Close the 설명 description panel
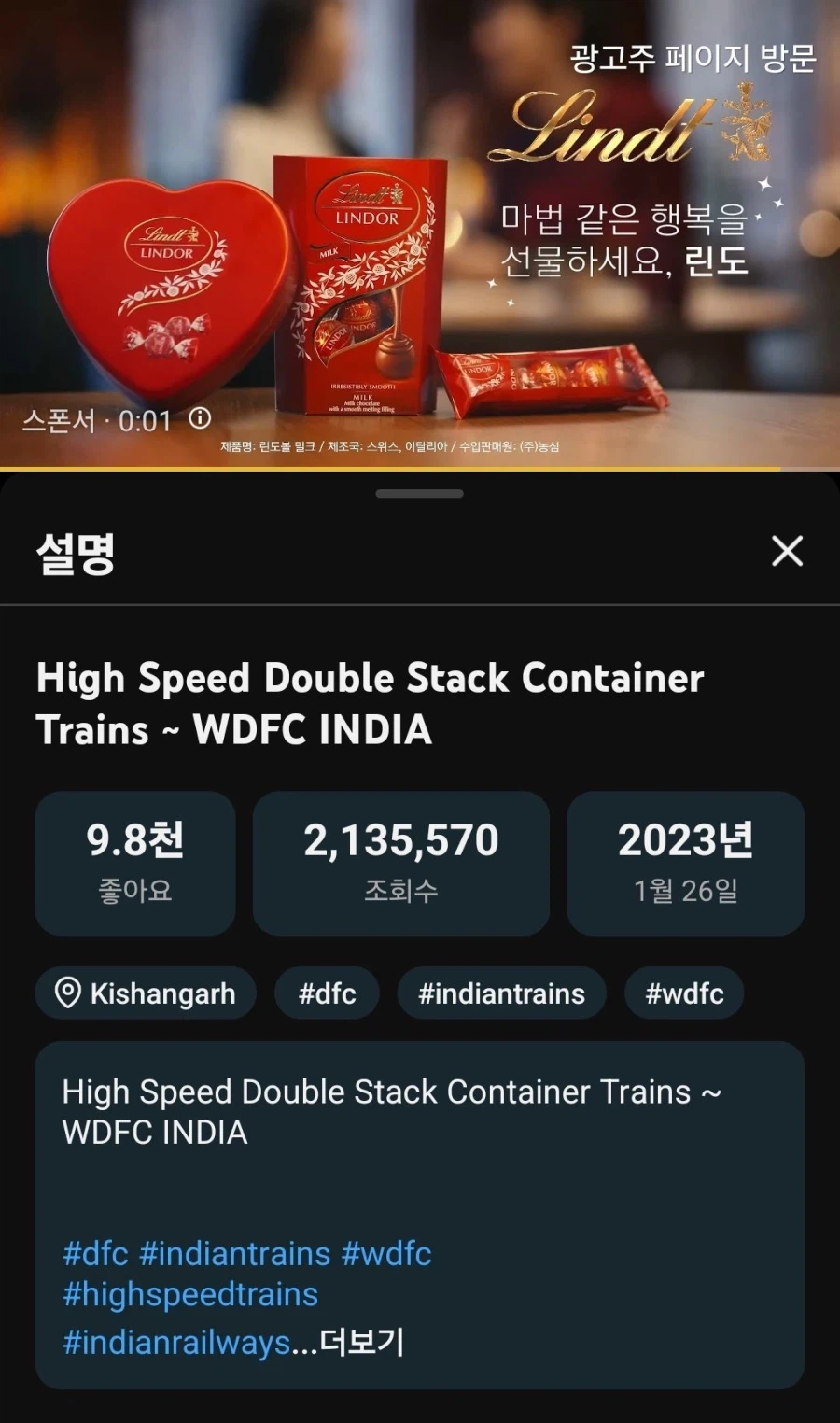 pos(787,551)
